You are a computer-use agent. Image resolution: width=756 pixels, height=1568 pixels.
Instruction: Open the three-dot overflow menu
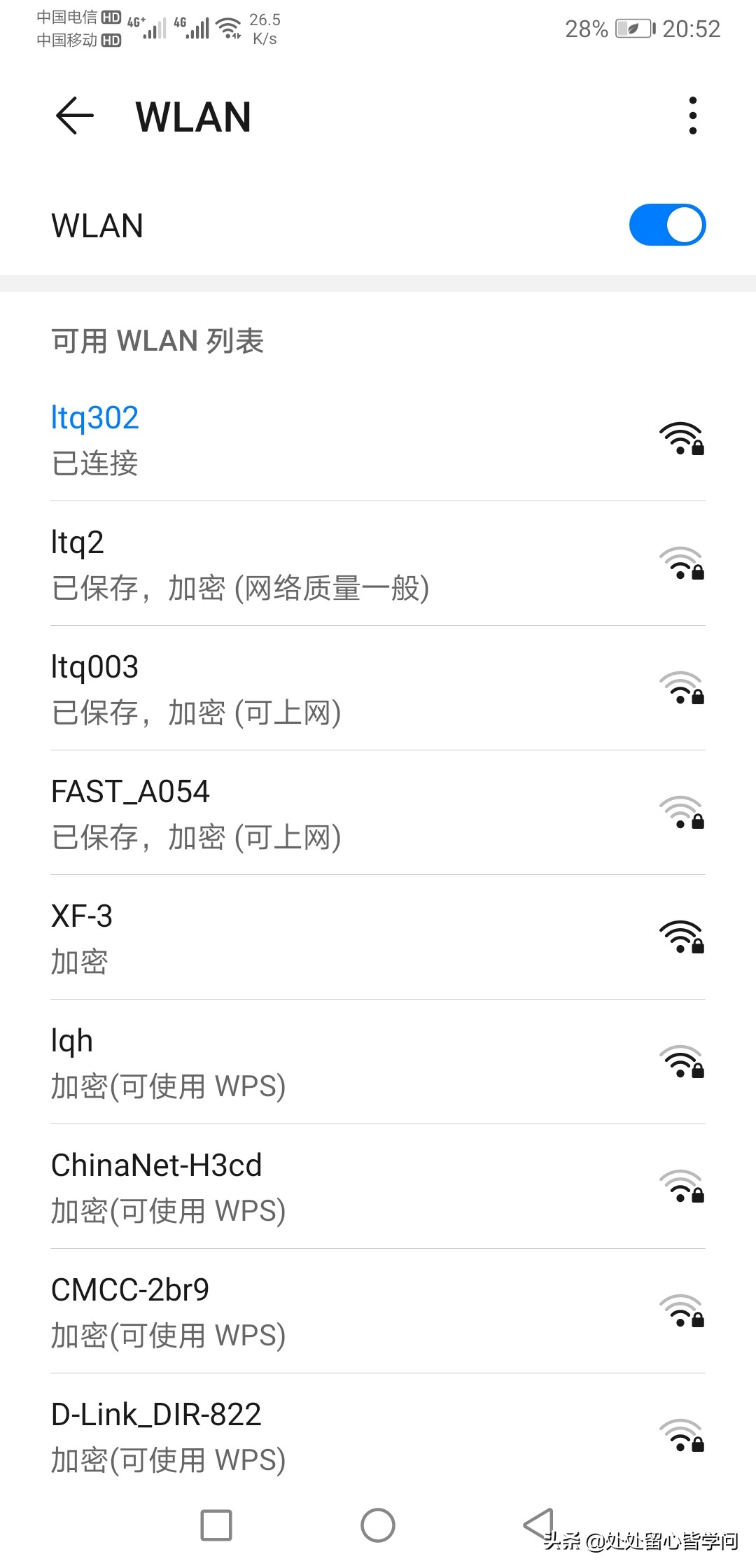point(692,115)
